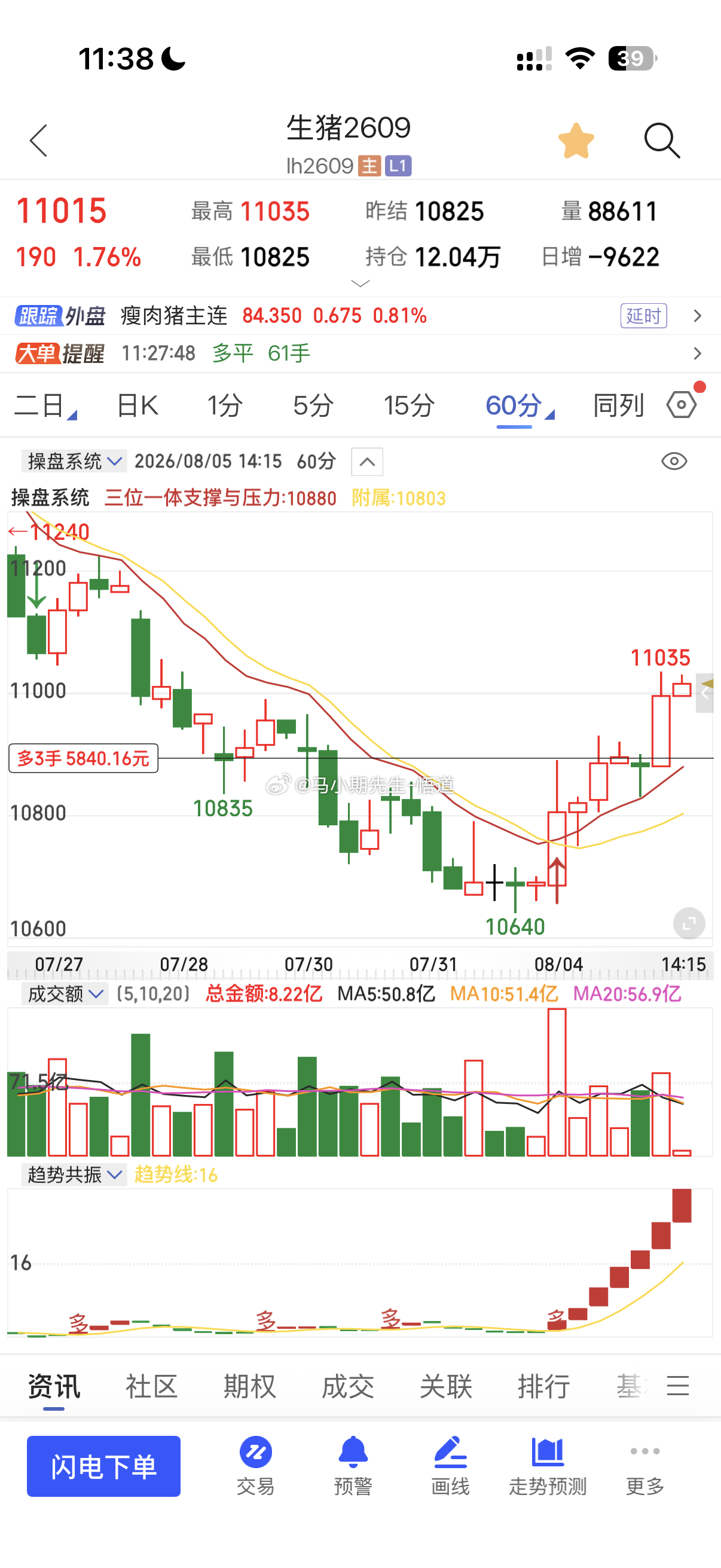Open 预警 alerts
The height and width of the screenshot is (1568, 721).
tap(353, 1466)
